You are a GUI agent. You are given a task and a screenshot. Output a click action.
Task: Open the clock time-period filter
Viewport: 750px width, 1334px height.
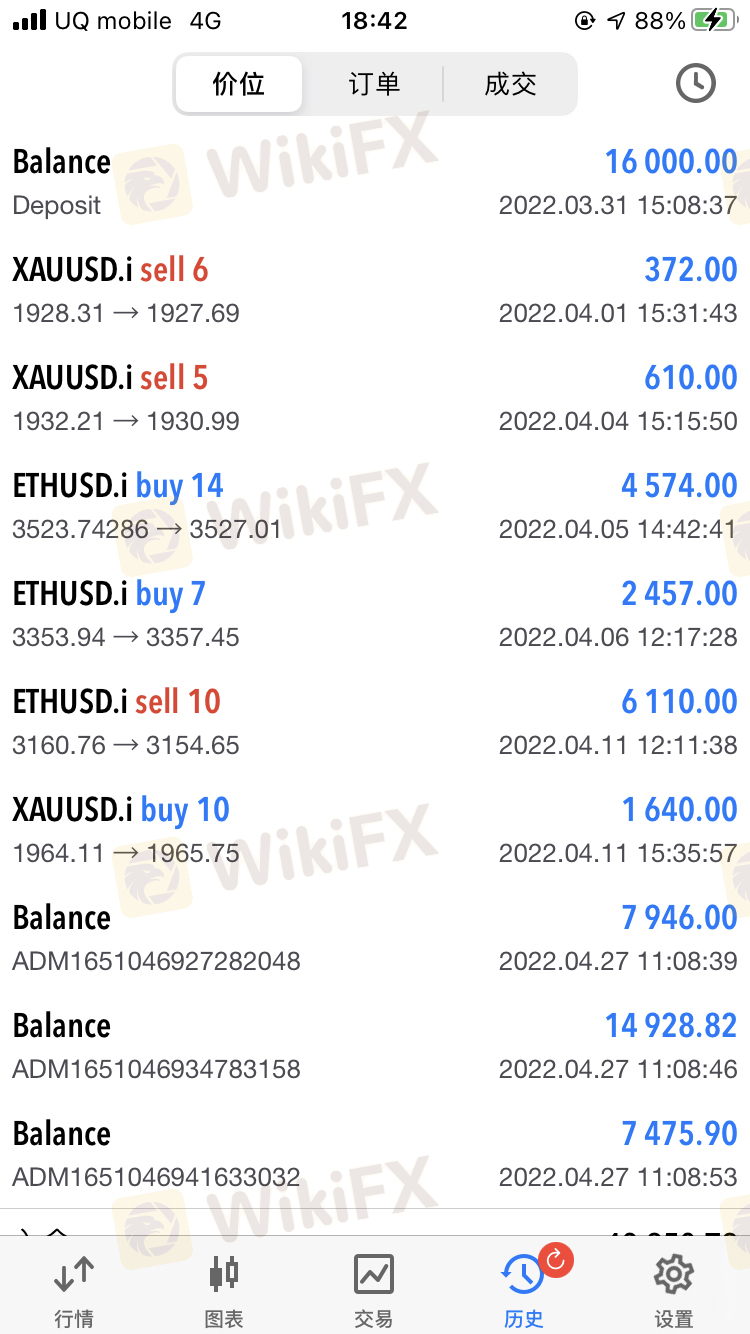click(696, 83)
